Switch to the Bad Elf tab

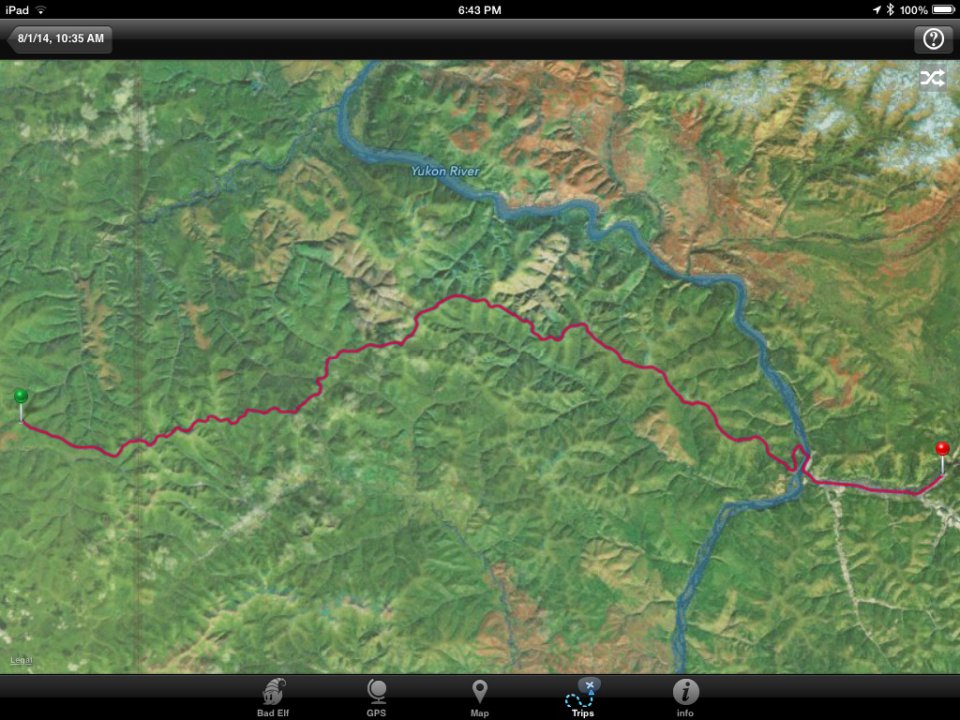tap(273, 697)
